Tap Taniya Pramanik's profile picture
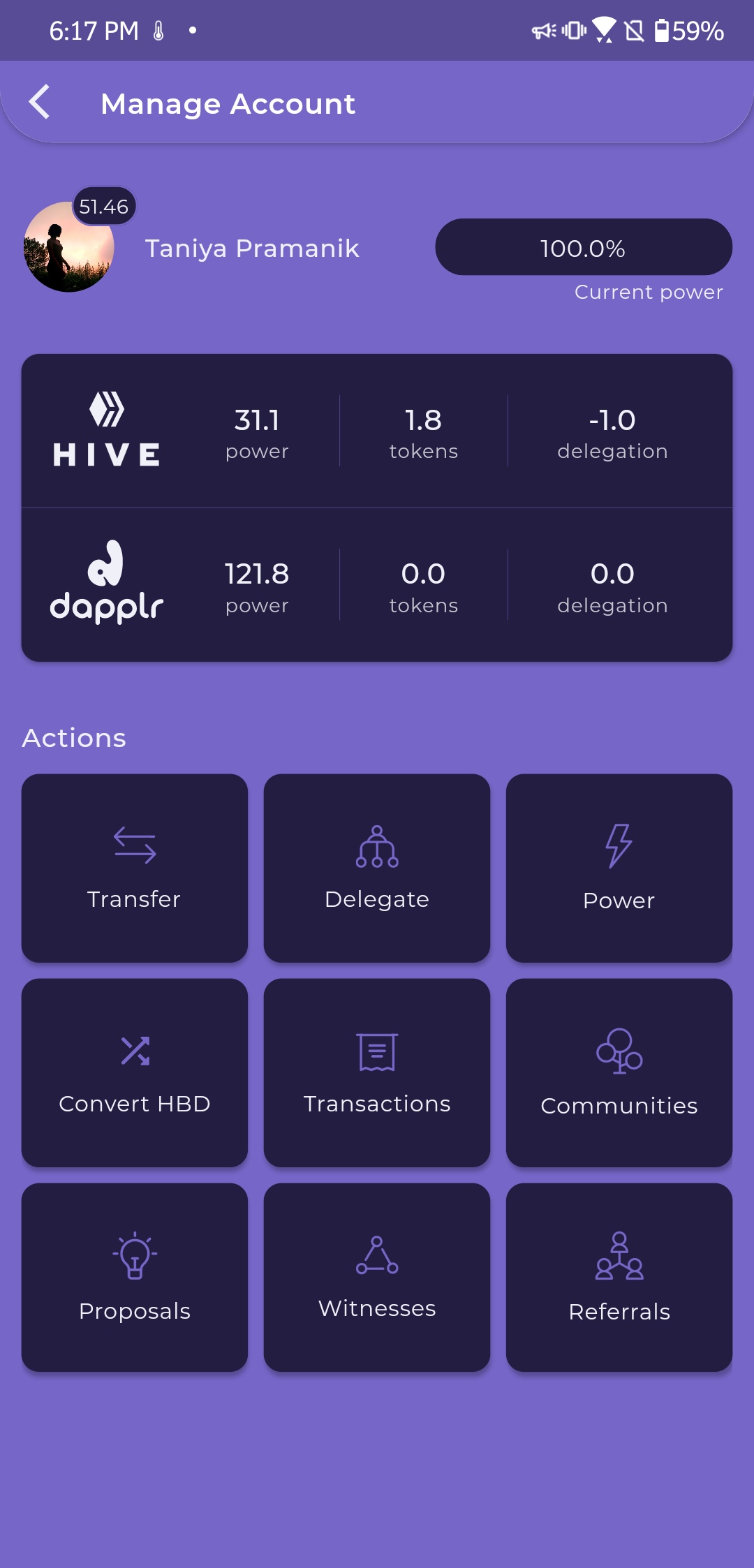Screen dimensions: 754x1568 [x=68, y=247]
